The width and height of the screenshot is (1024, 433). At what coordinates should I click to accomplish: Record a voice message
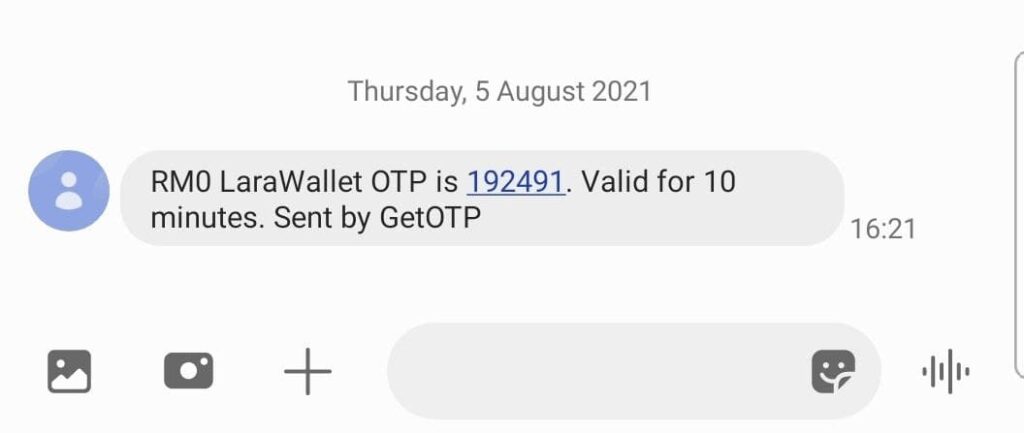[x=944, y=373]
